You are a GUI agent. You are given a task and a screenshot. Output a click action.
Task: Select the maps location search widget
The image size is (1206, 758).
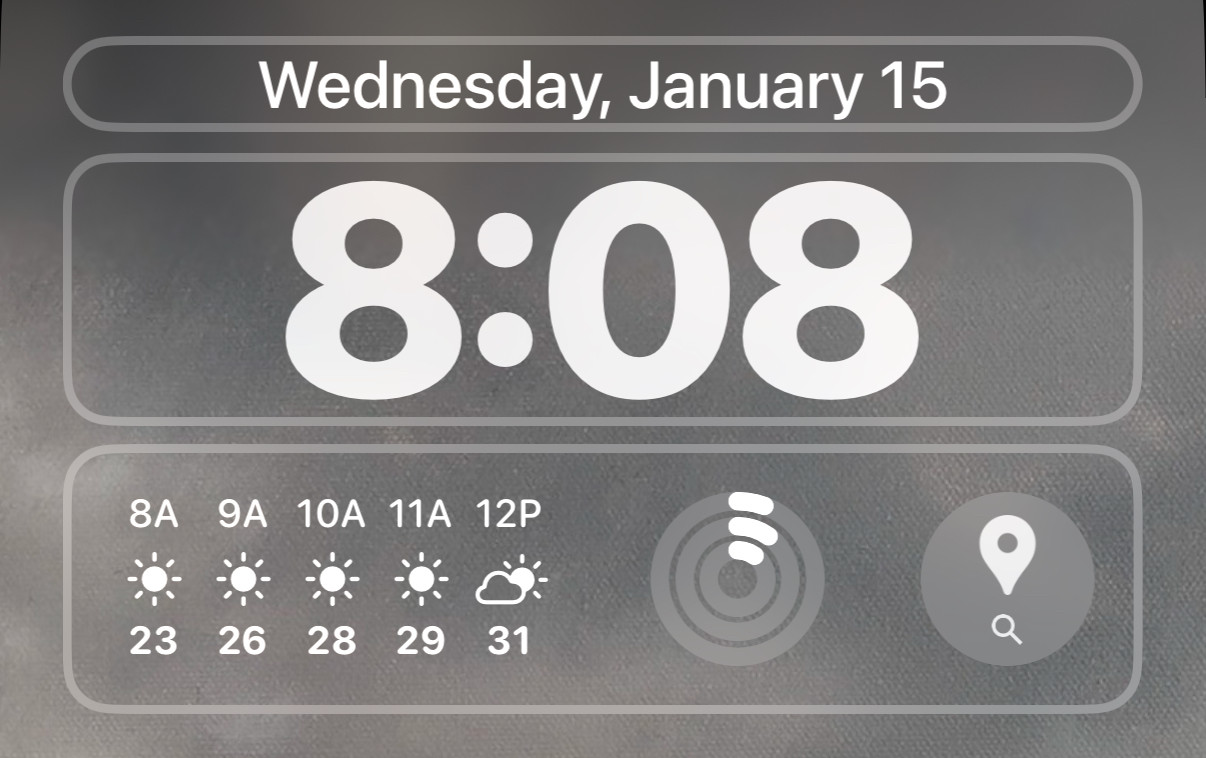pyautogui.click(x=1007, y=578)
